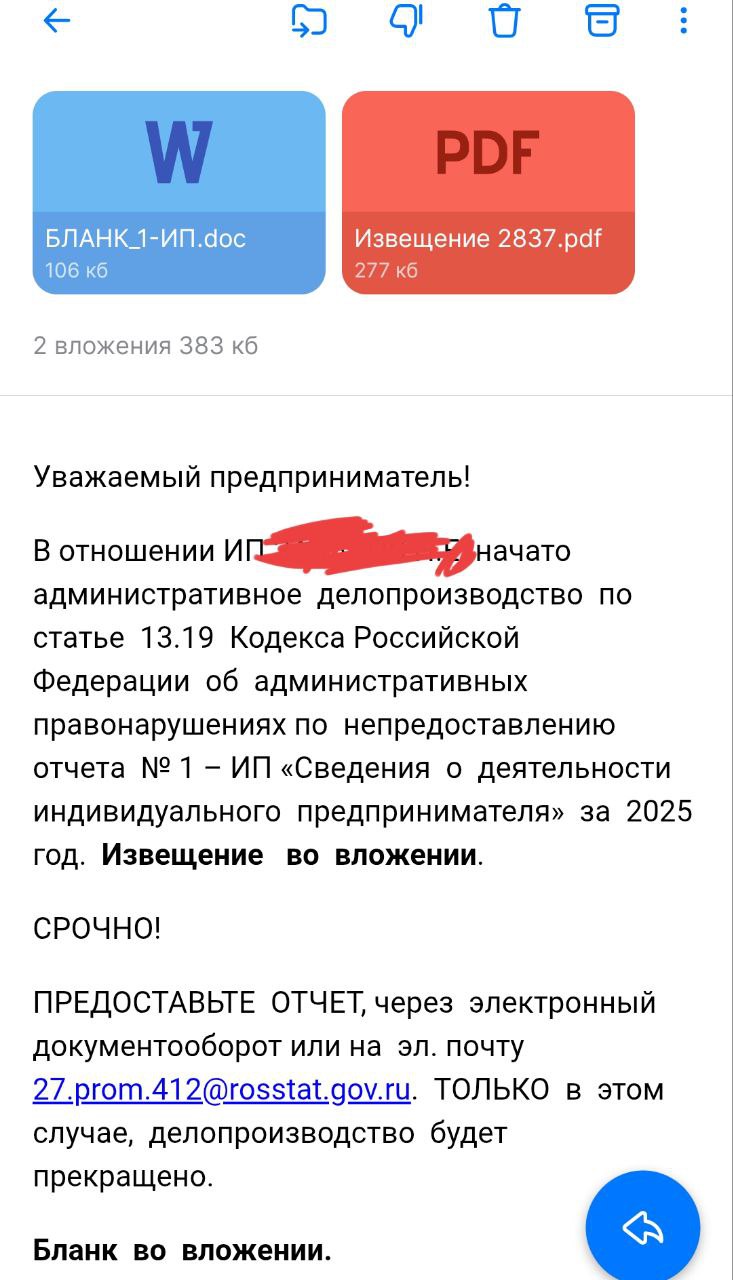
Task: Reply using the floating button
Action: 642,1227
